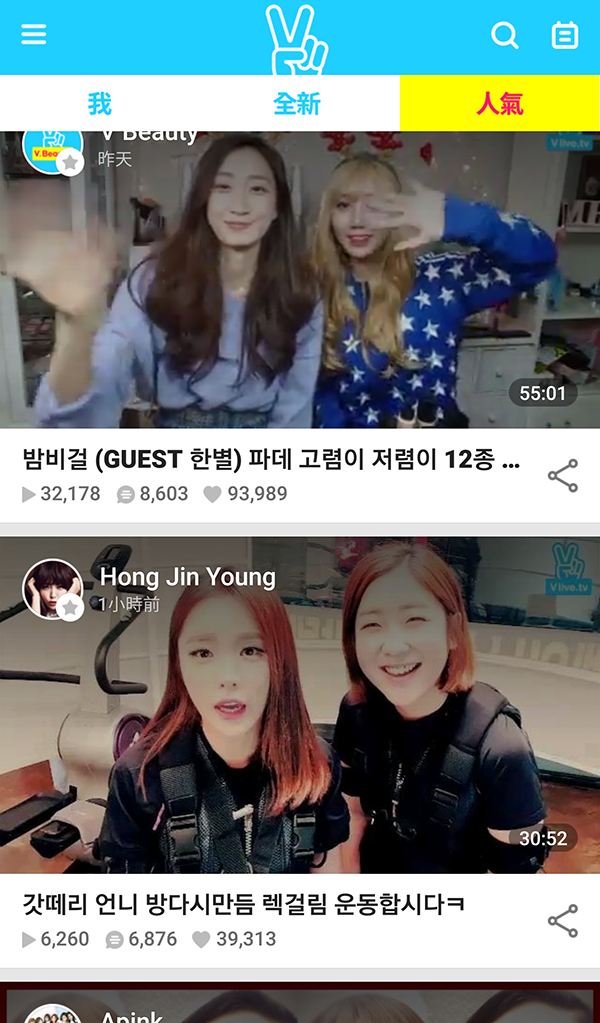Switch to the 全新 tab
This screenshot has width=600, height=1023.
click(298, 103)
